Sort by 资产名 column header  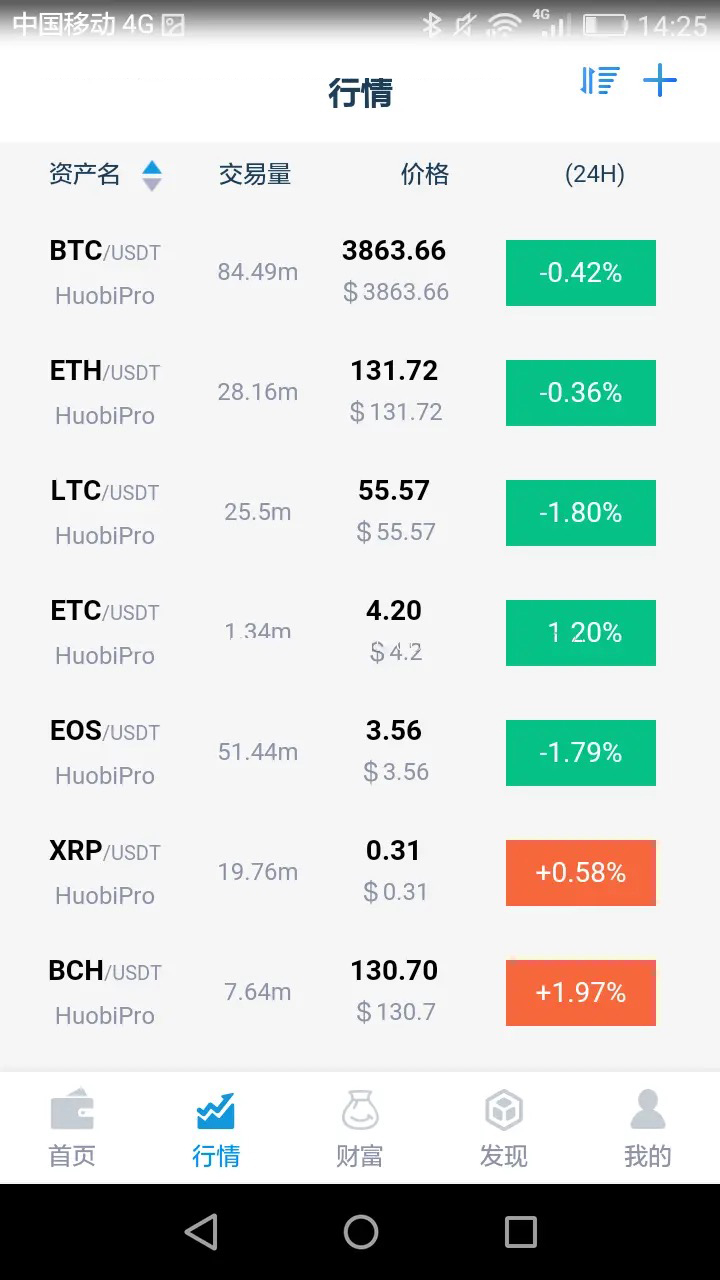point(105,175)
